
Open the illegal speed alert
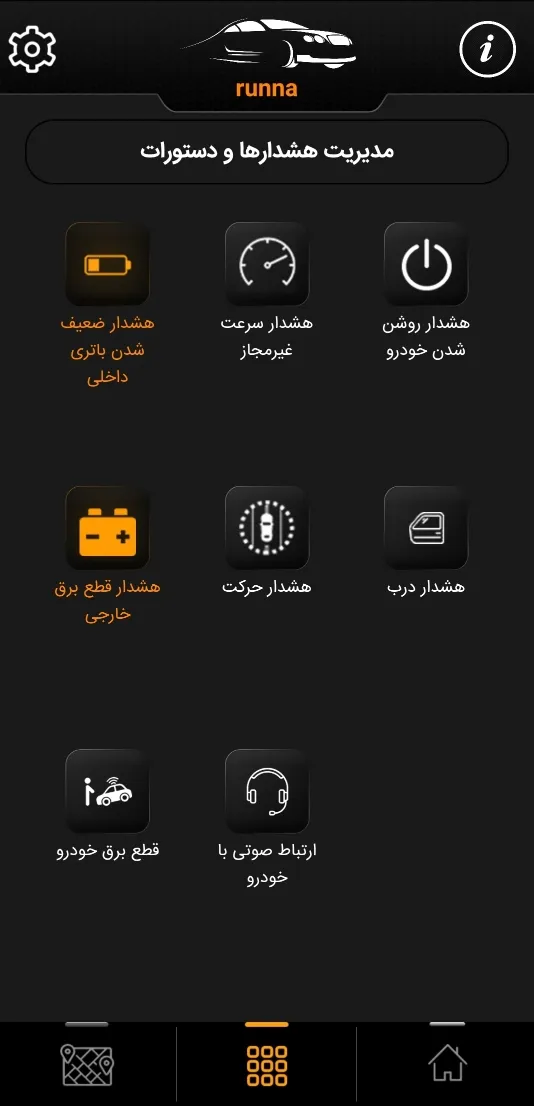click(x=267, y=265)
